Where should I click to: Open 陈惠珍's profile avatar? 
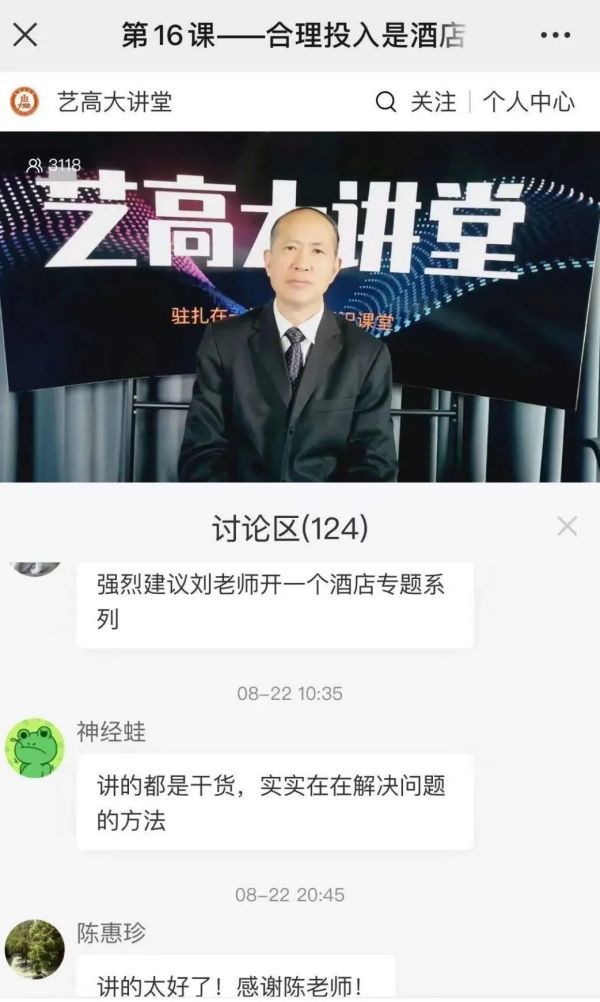pyautogui.click(x=35, y=949)
